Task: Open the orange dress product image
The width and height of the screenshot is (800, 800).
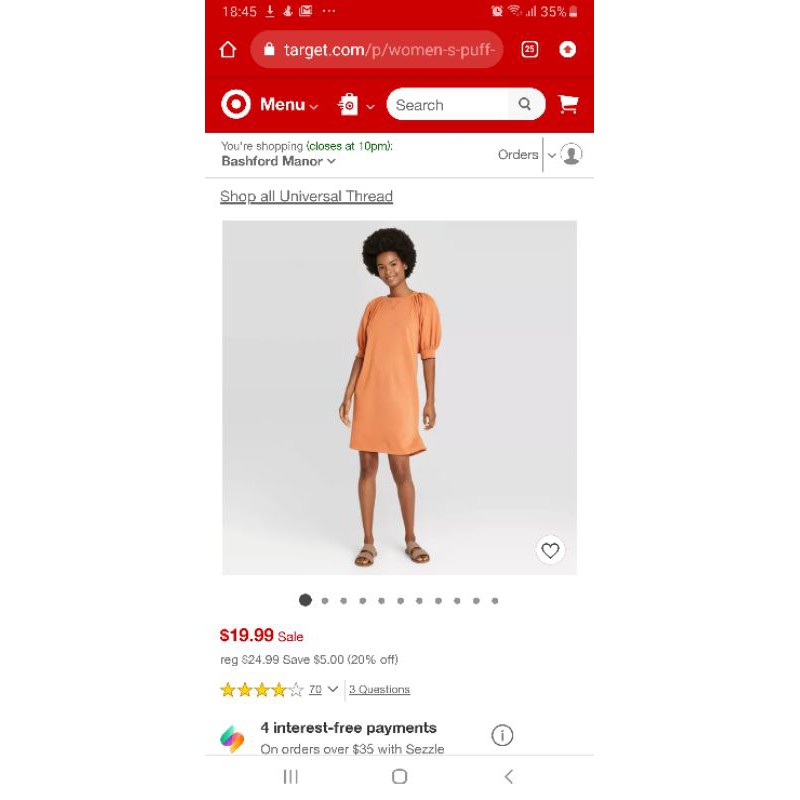Action: click(399, 398)
